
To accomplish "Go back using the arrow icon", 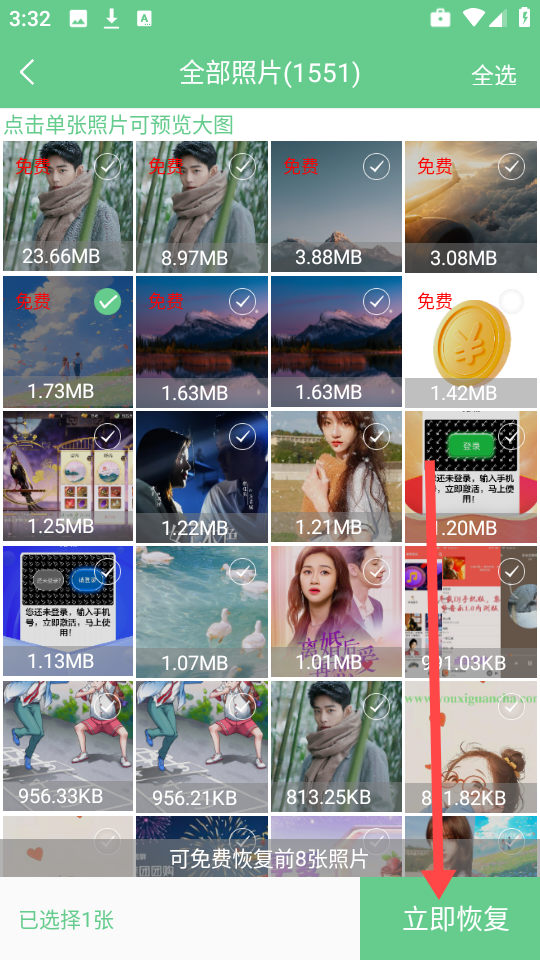I will [28, 72].
